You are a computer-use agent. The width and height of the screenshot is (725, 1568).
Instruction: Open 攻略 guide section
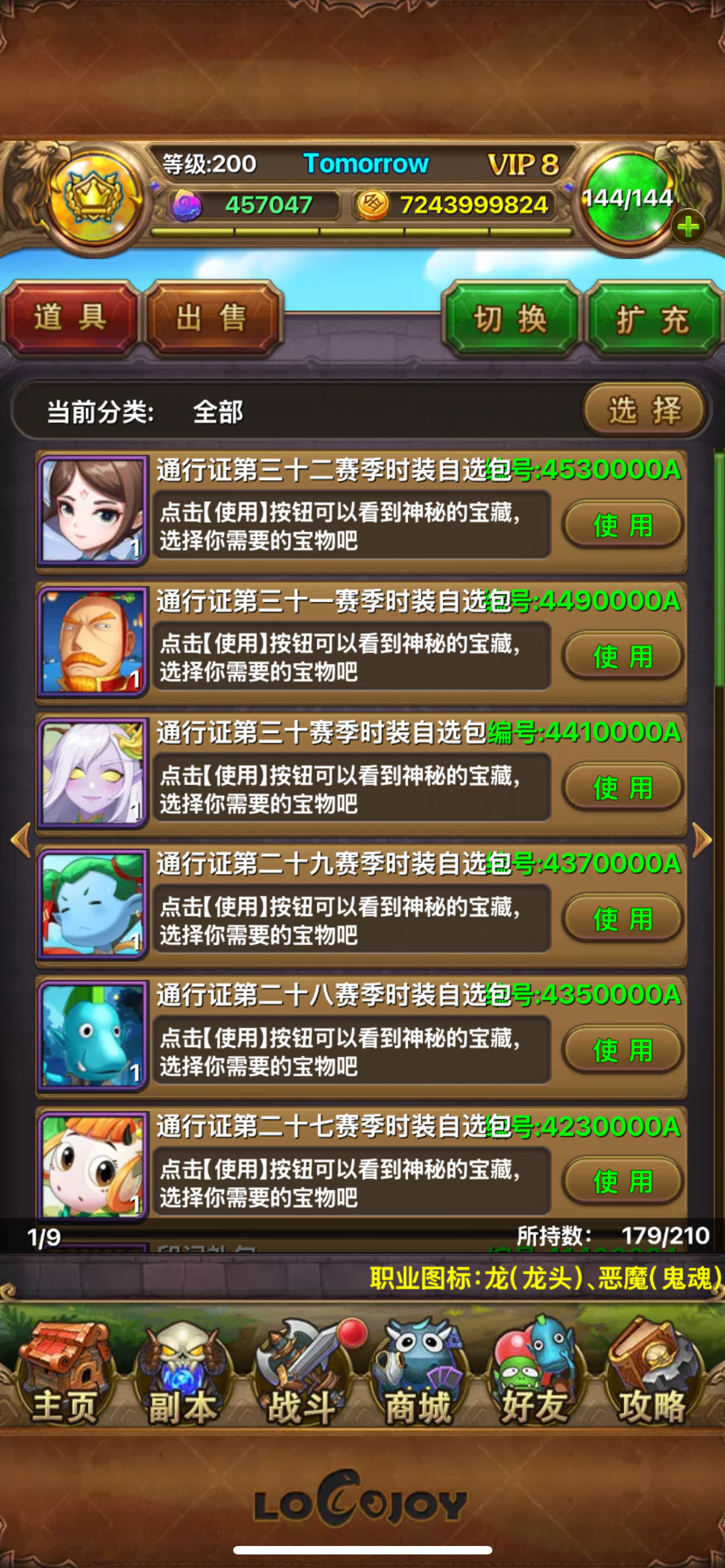tap(653, 1372)
